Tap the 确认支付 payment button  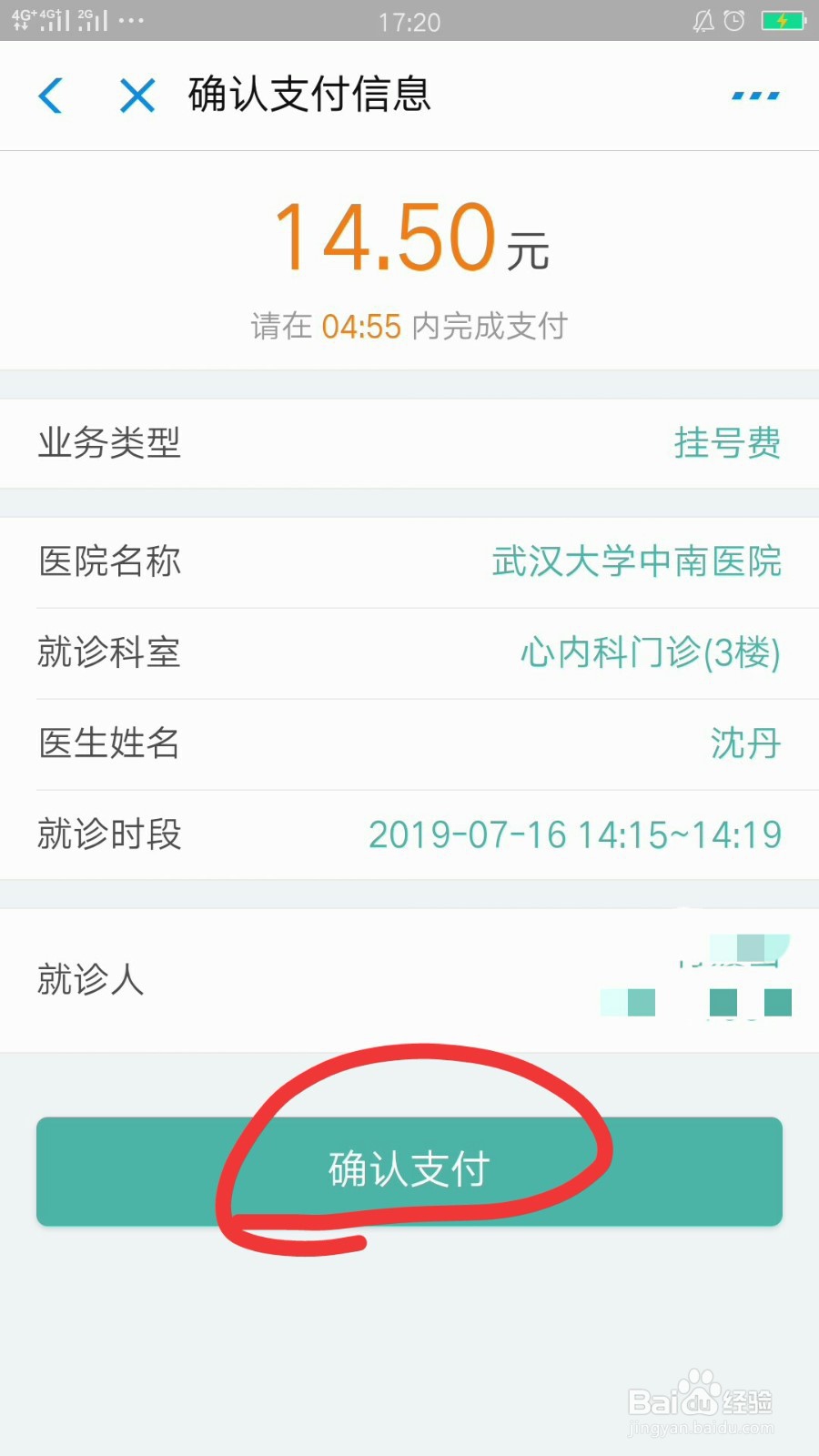[x=409, y=1171]
